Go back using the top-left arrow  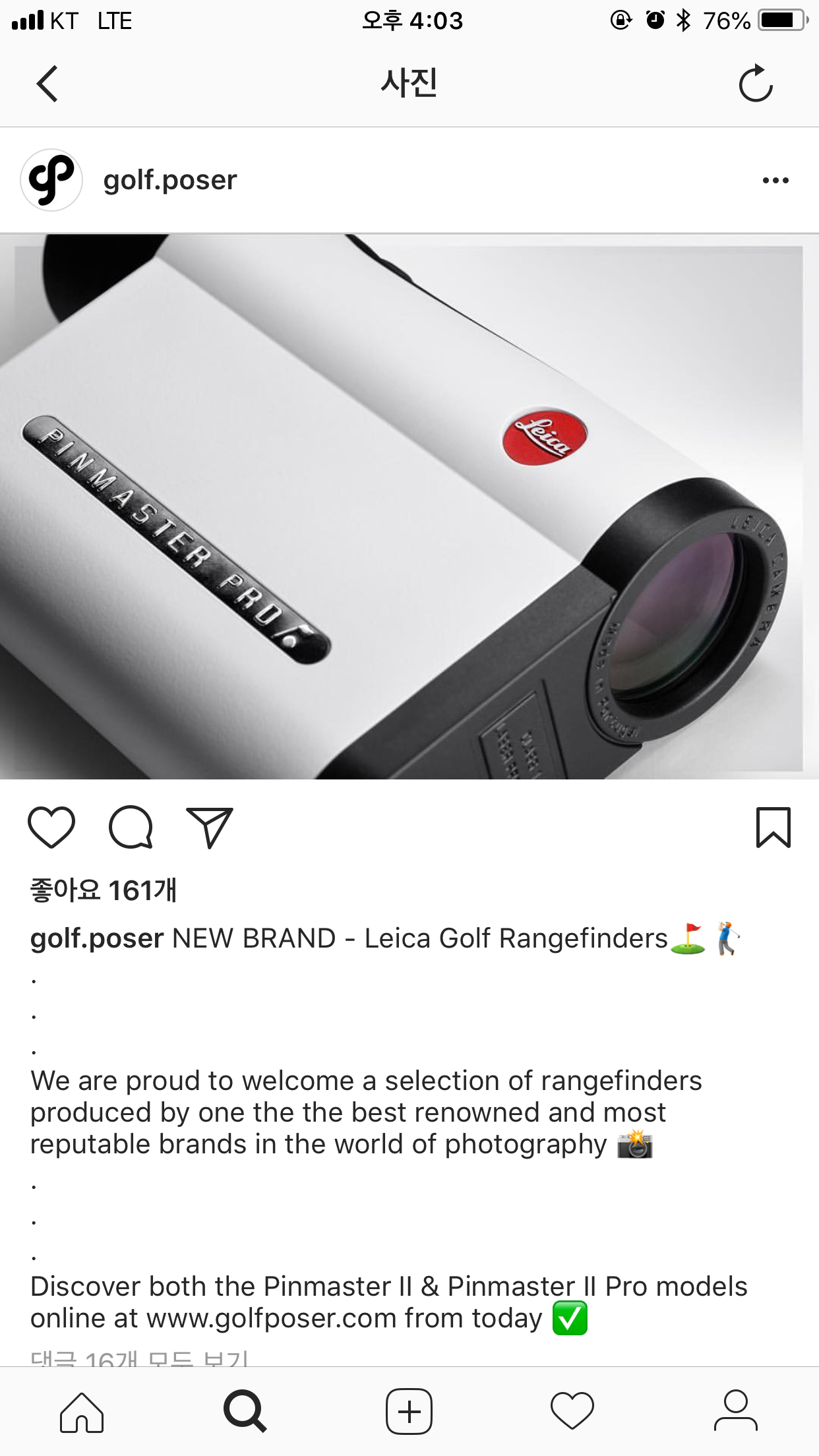click(47, 84)
